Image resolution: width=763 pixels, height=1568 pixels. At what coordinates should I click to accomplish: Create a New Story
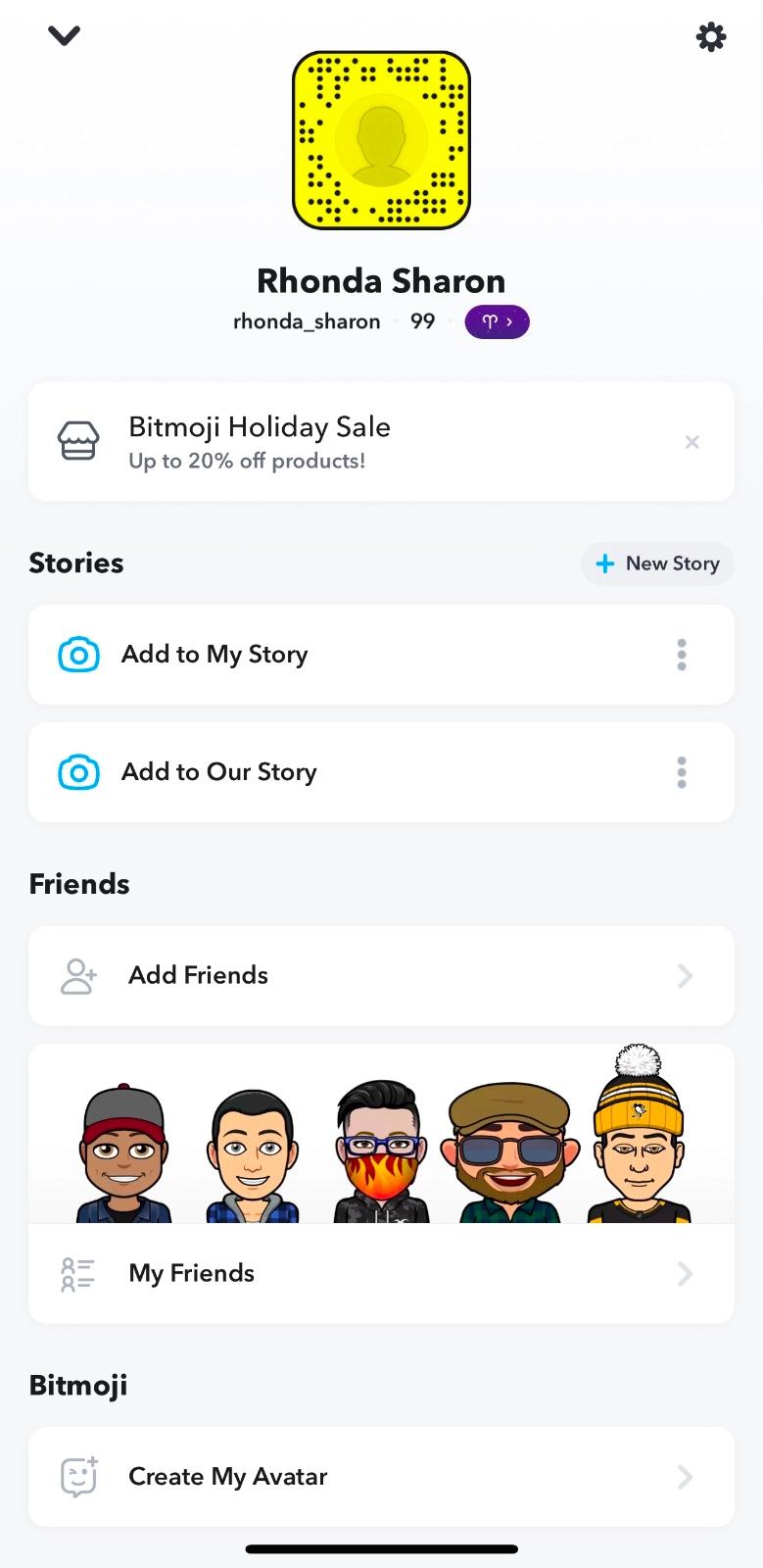(x=657, y=563)
